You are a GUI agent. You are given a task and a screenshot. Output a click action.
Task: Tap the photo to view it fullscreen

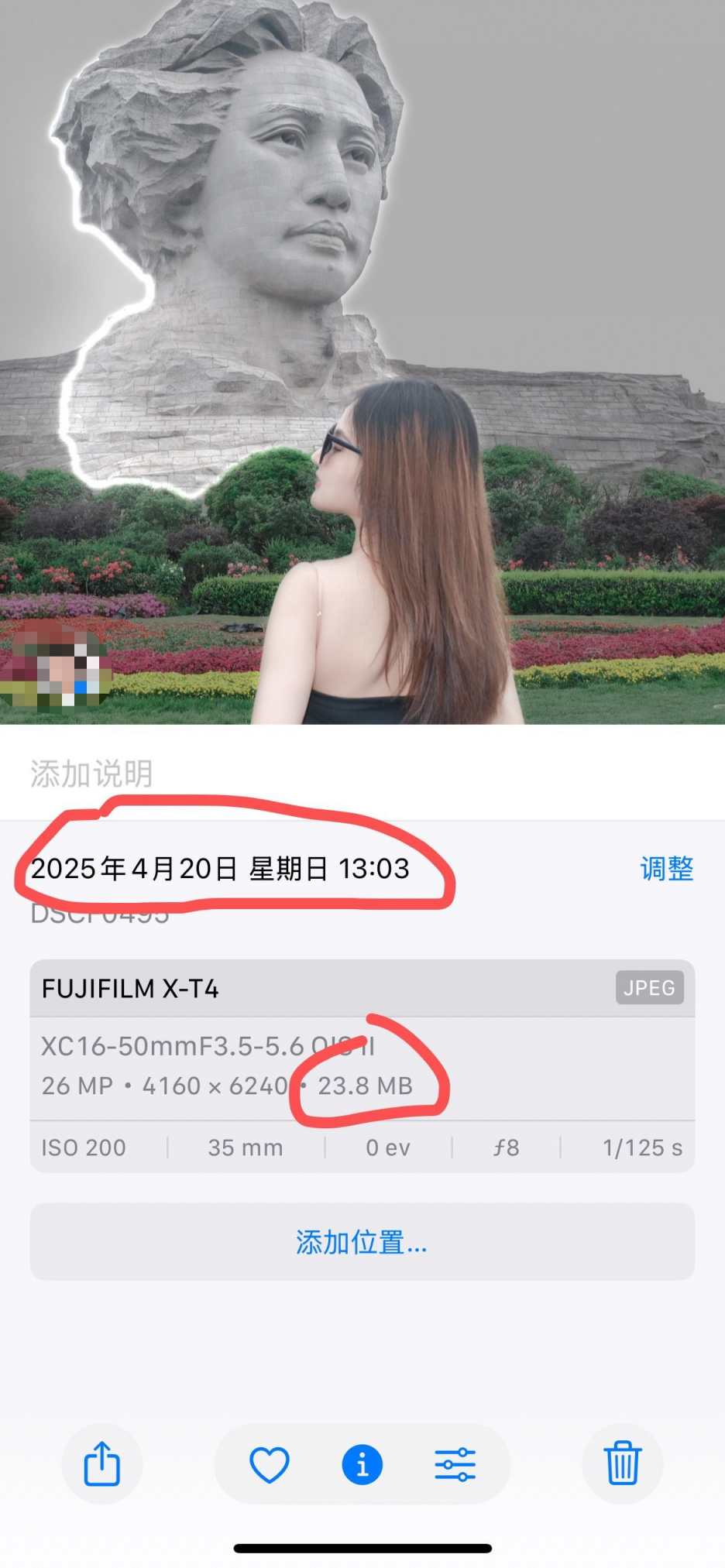(362, 310)
